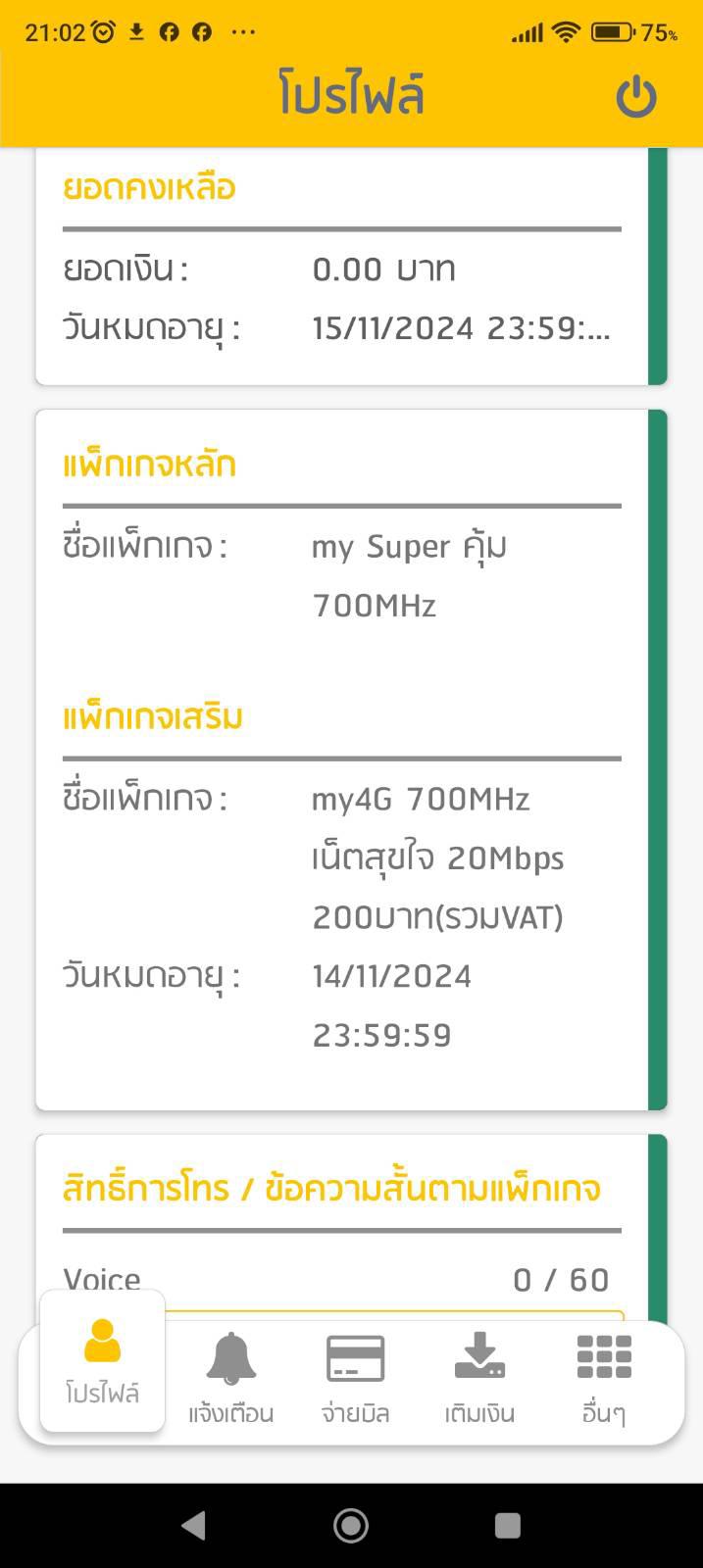This screenshot has width=703, height=1568.
Task: Open the จ่ายบิล pay bill tab
Action: (x=355, y=1377)
